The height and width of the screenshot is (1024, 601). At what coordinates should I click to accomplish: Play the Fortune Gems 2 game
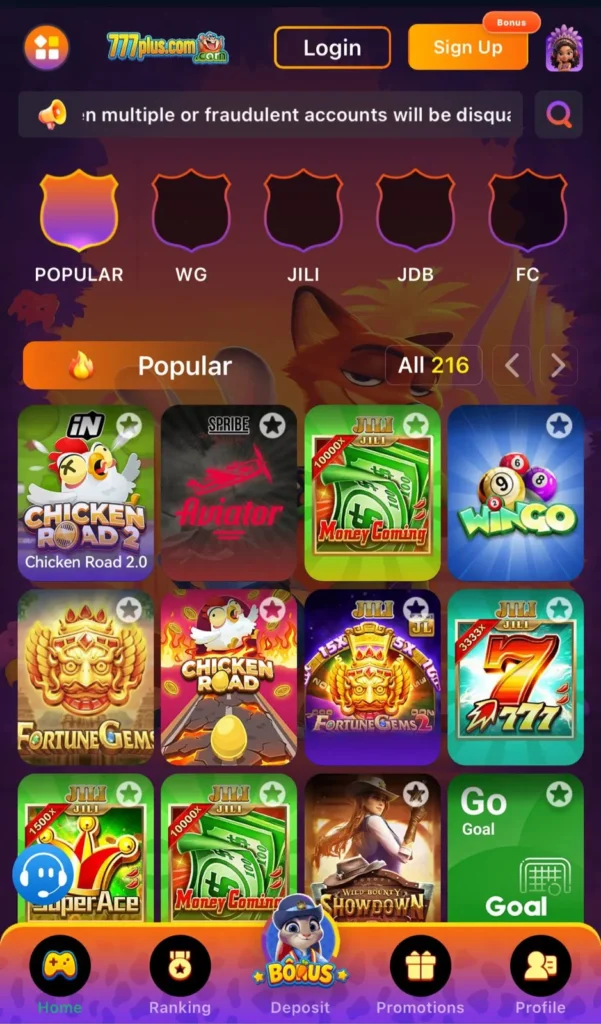click(x=372, y=677)
